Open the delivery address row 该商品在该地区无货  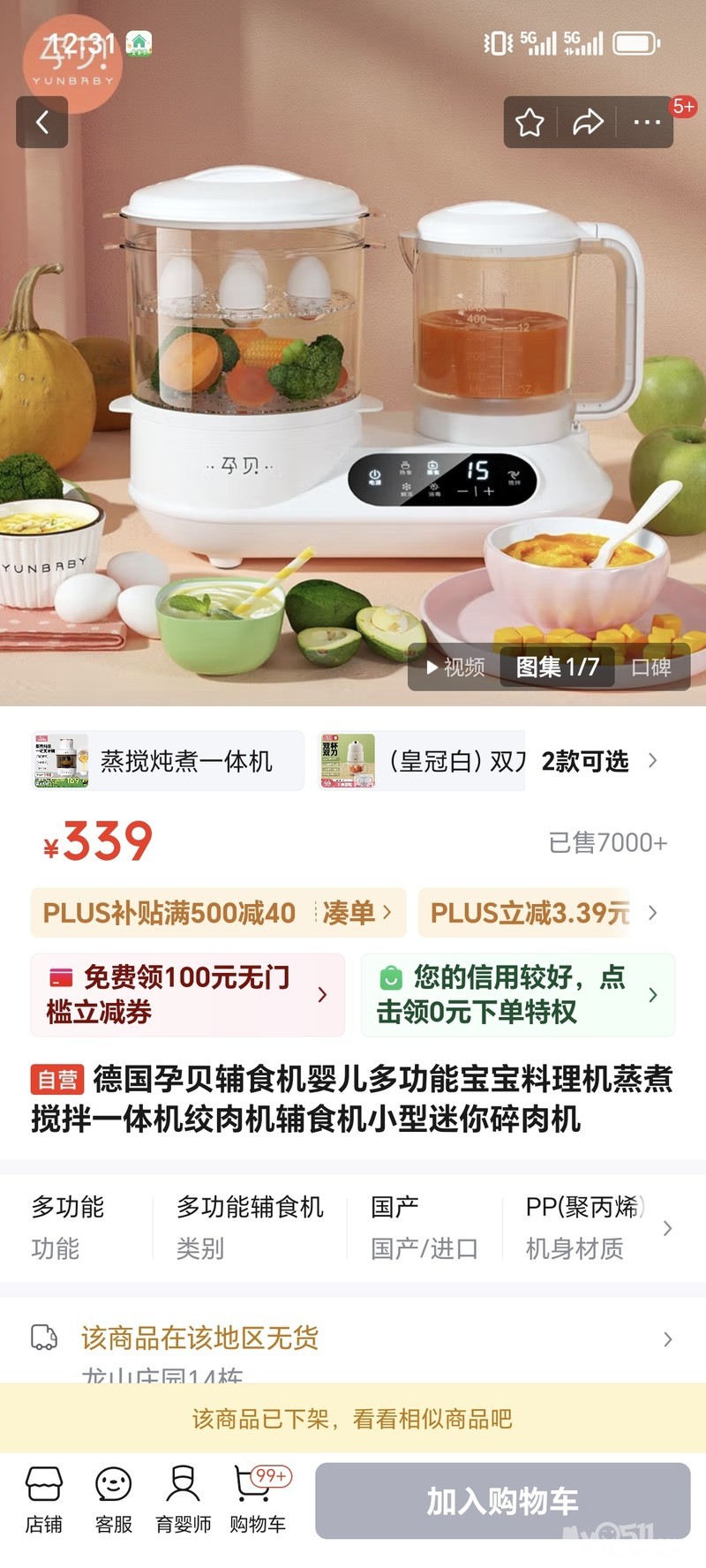coord(353,1338)
